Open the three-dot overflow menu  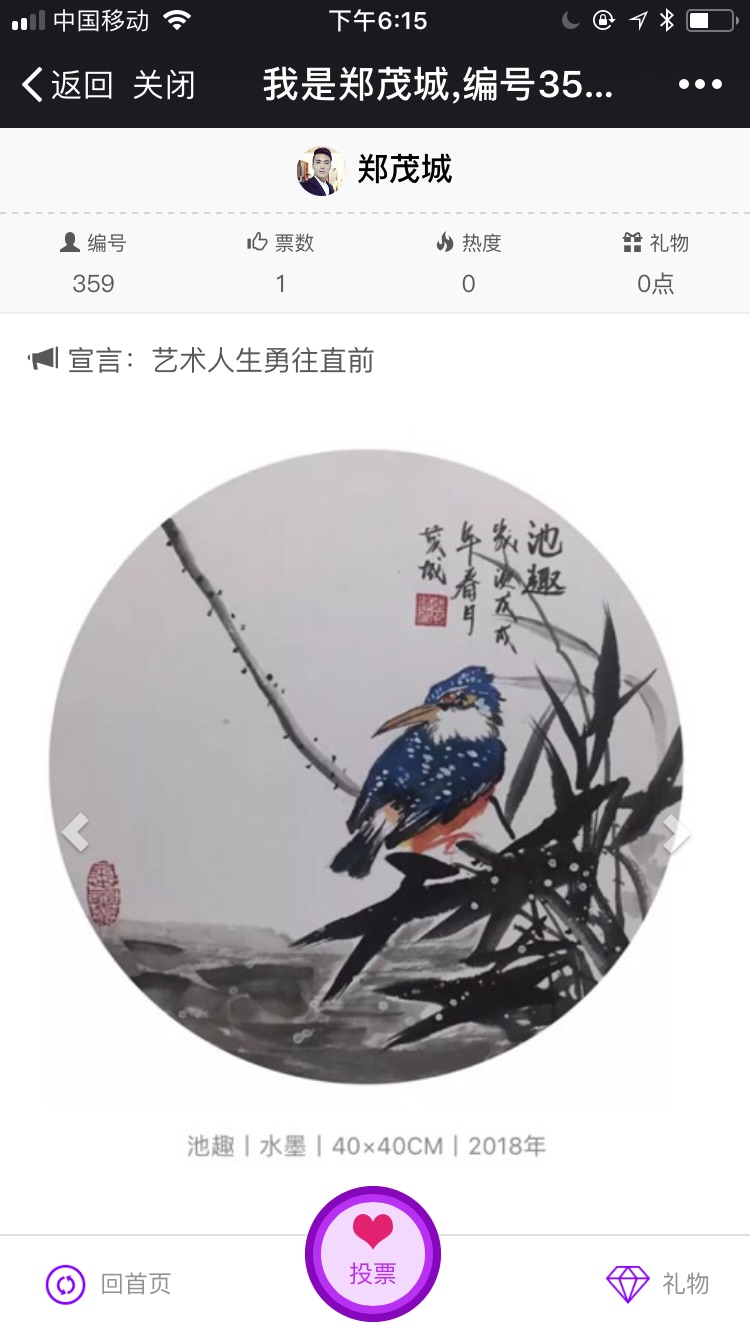[700, 85]
